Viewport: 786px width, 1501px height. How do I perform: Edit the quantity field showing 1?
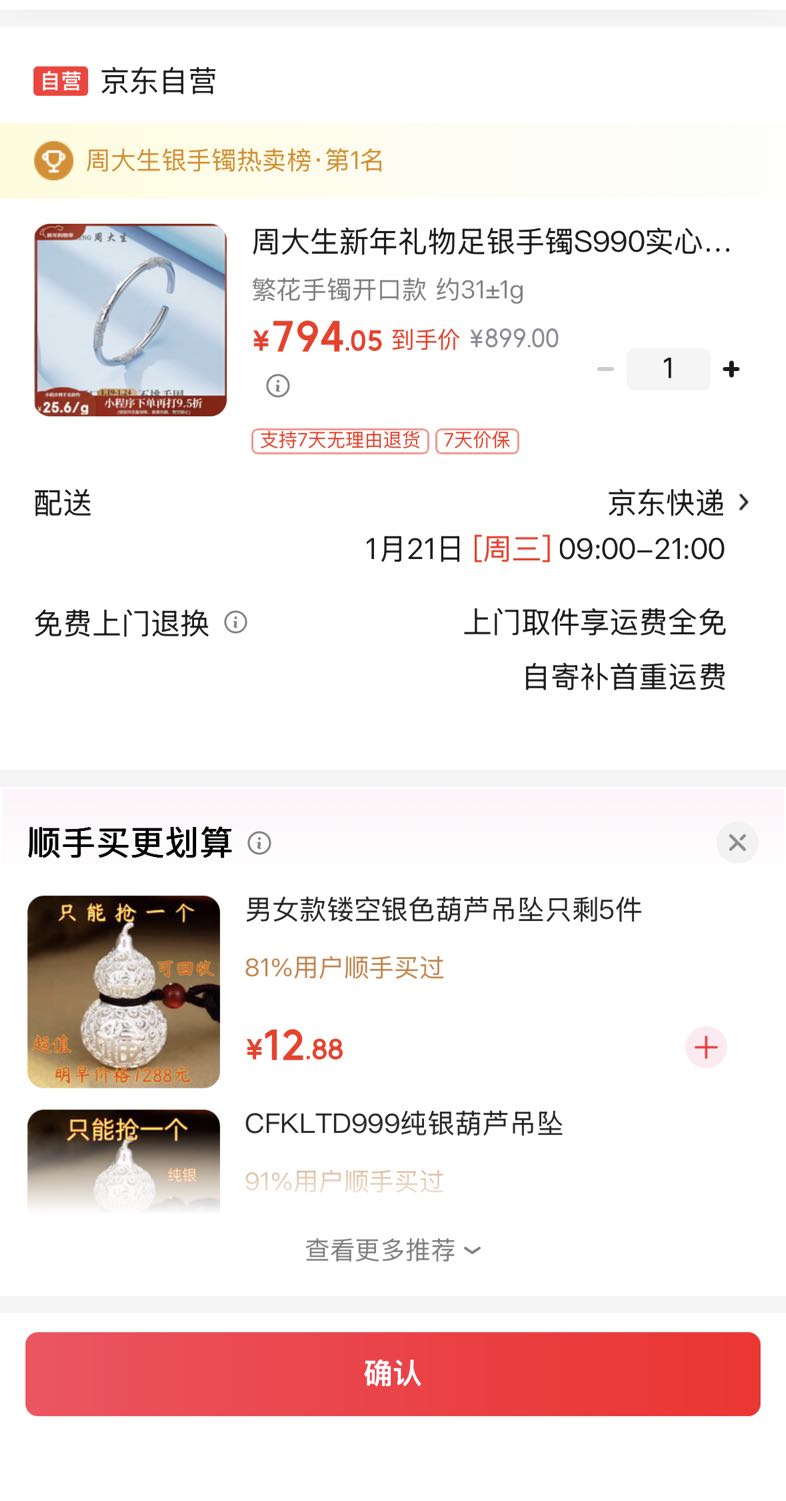(x=668, y=369)
